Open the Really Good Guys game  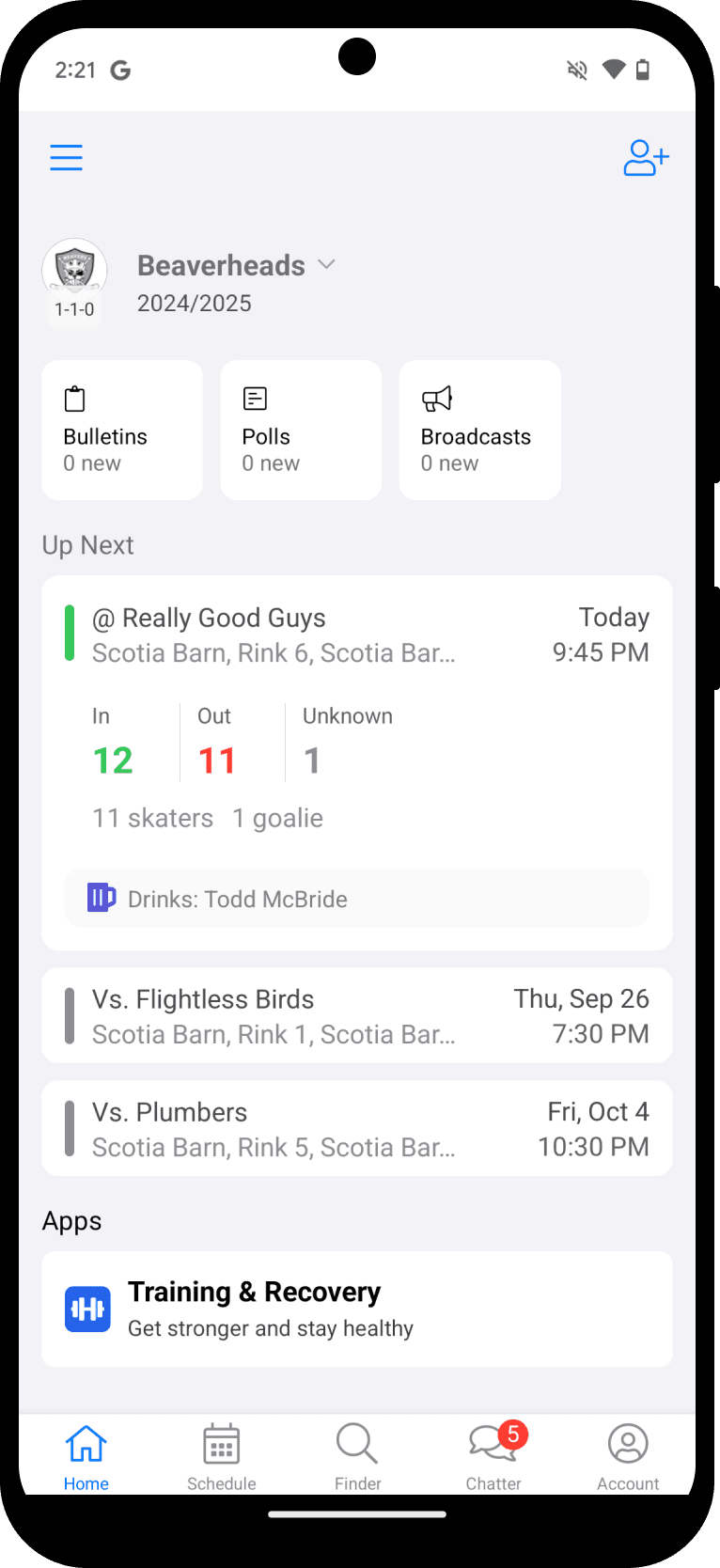[x=357, y=635]
